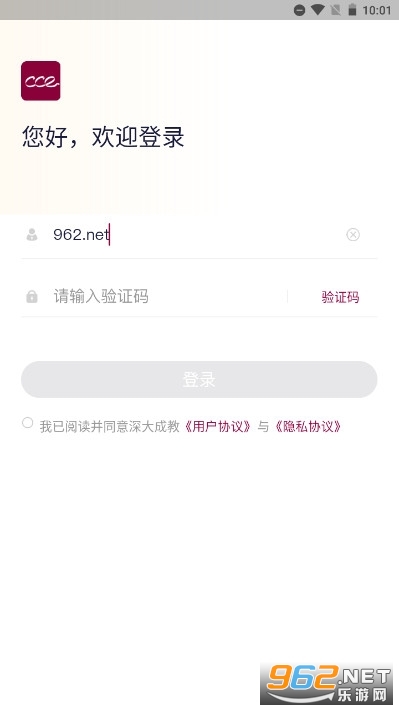Check the agreement consent checkbox

(28, 423)
